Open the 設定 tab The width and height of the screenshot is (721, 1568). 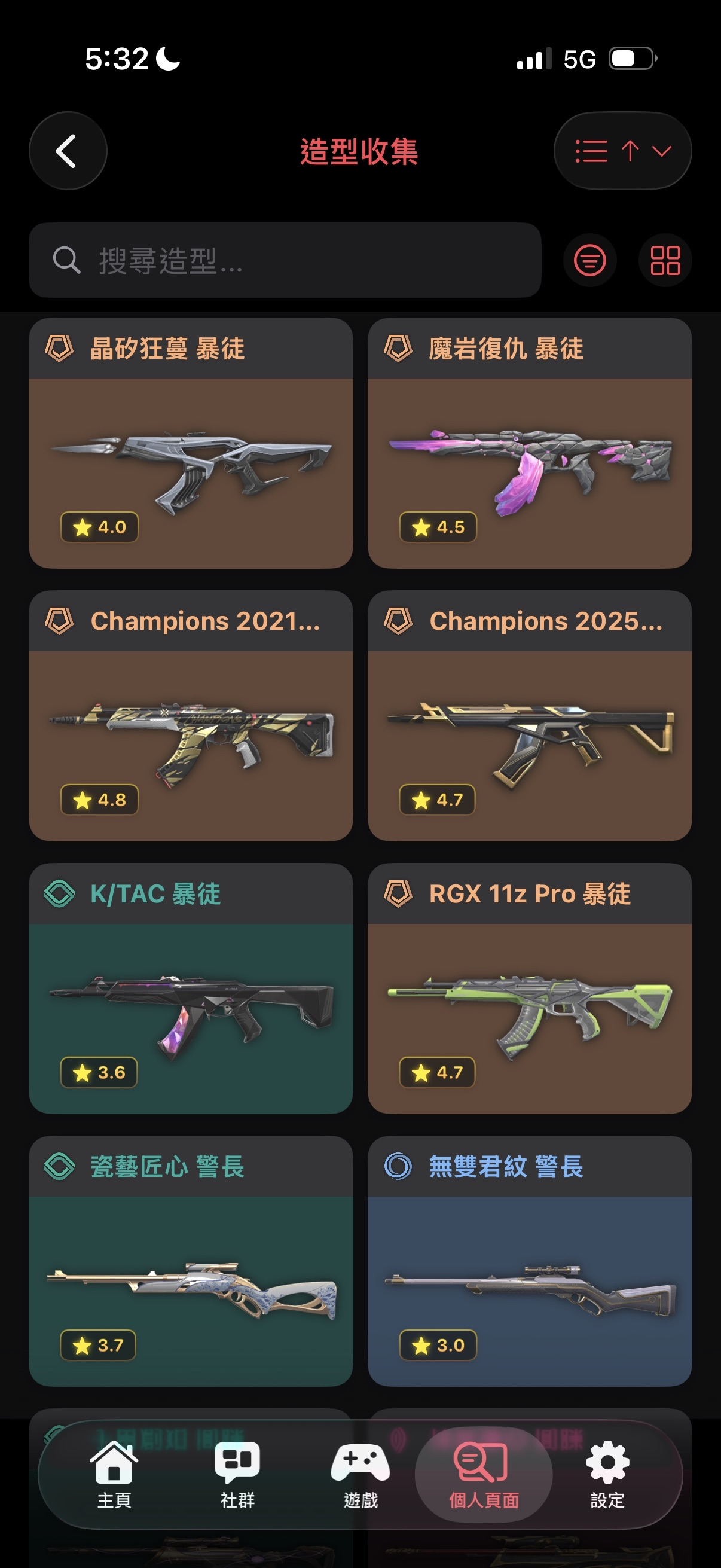coord(607,1474)
